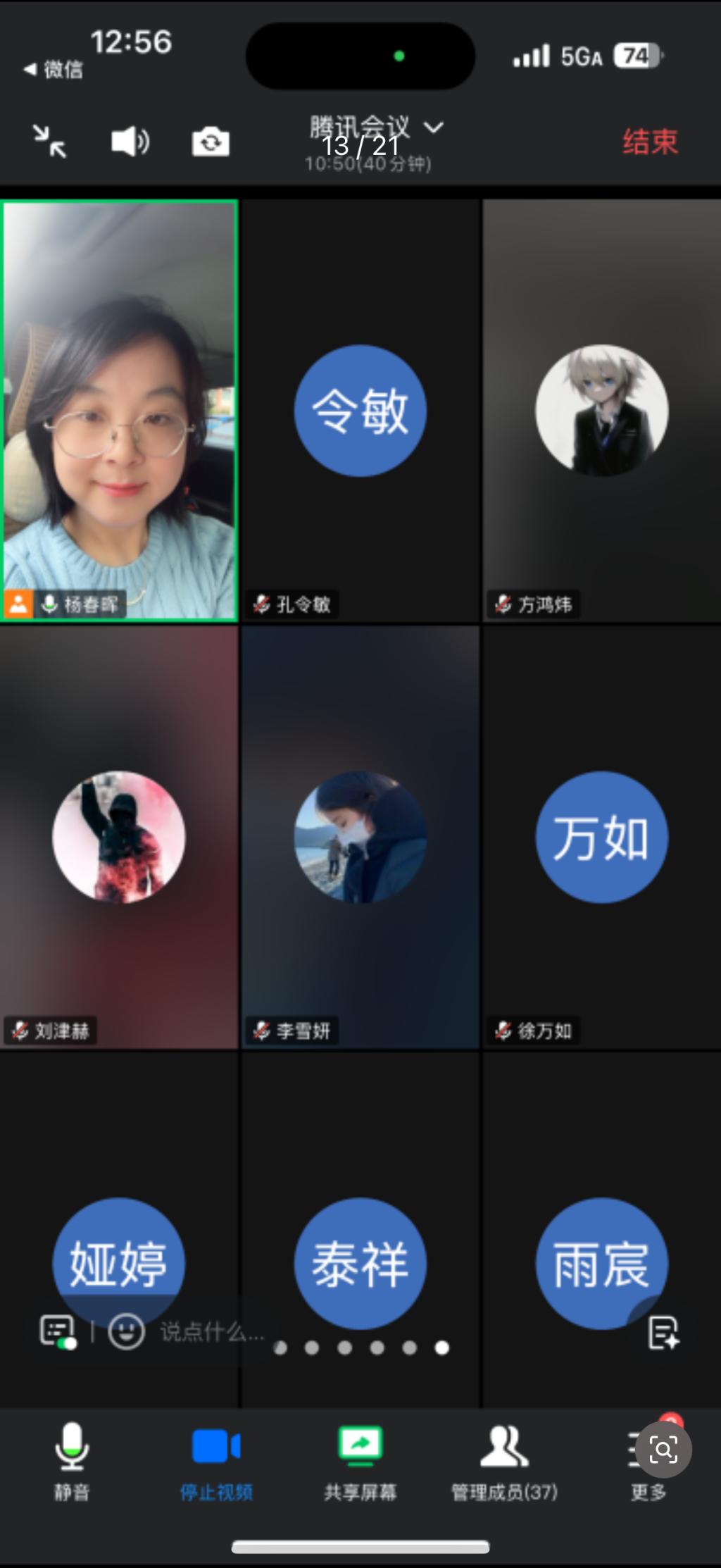Start 共享屏幕 screen sharing

click(x=360, y=1461)
